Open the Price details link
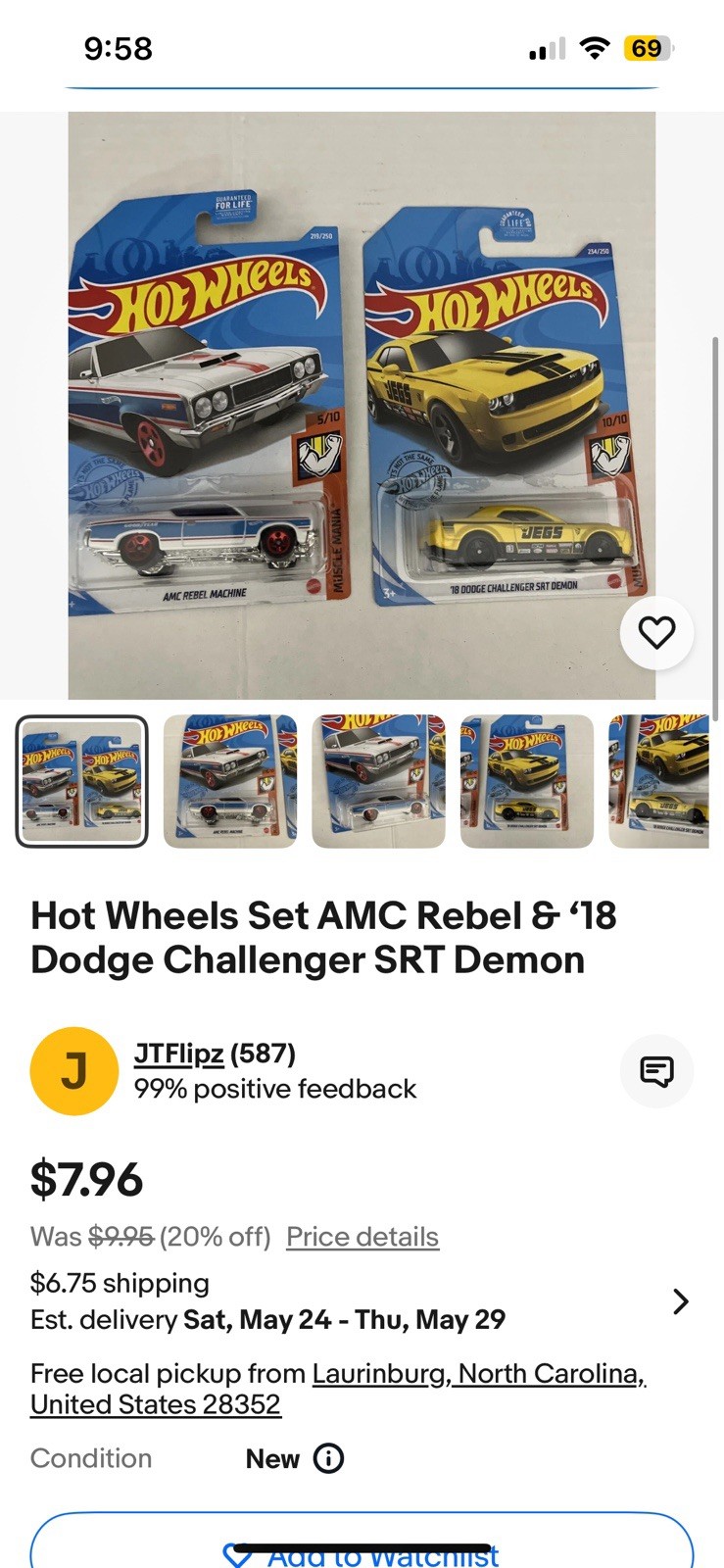 click(x=362, y=1237)
